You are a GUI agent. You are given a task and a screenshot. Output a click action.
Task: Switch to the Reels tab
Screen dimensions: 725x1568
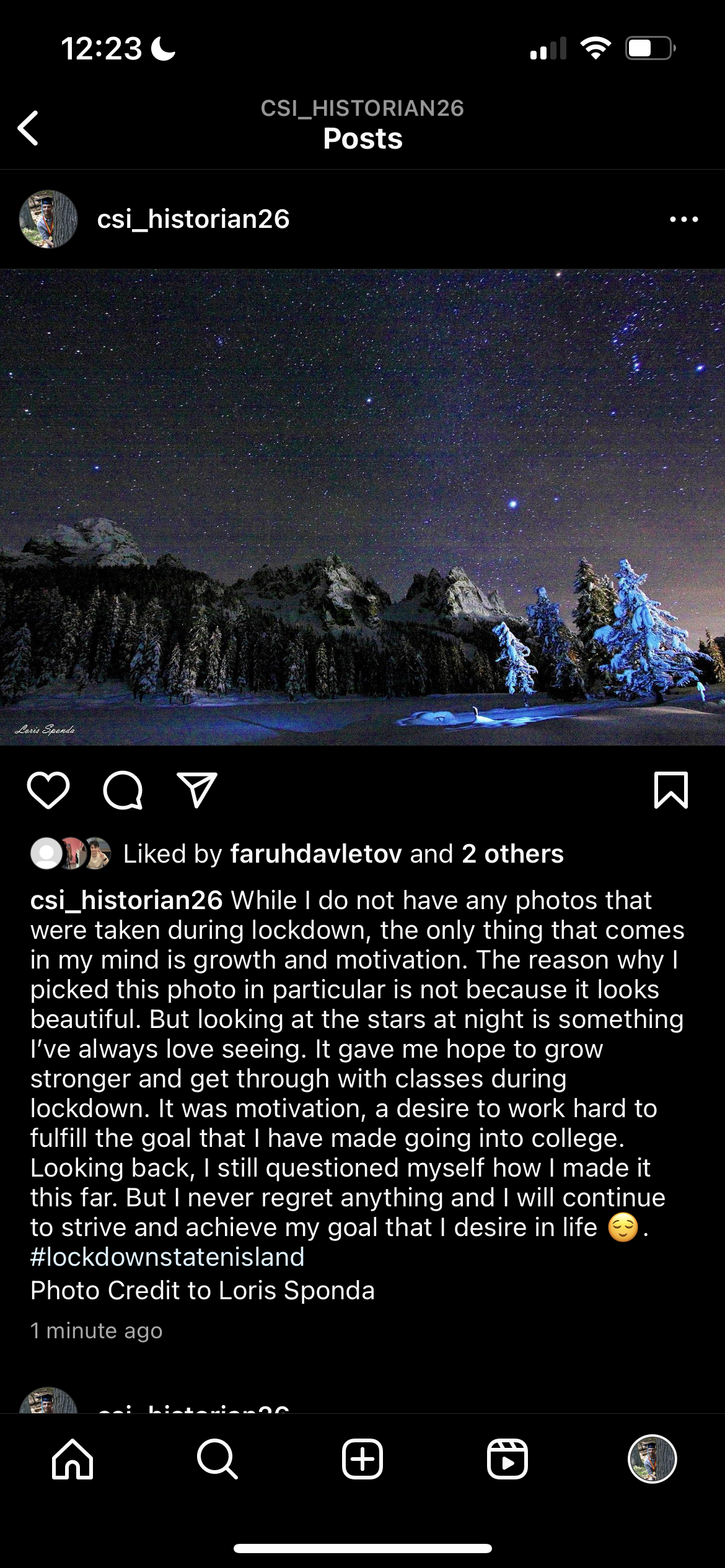click(x=507, y=1459)
